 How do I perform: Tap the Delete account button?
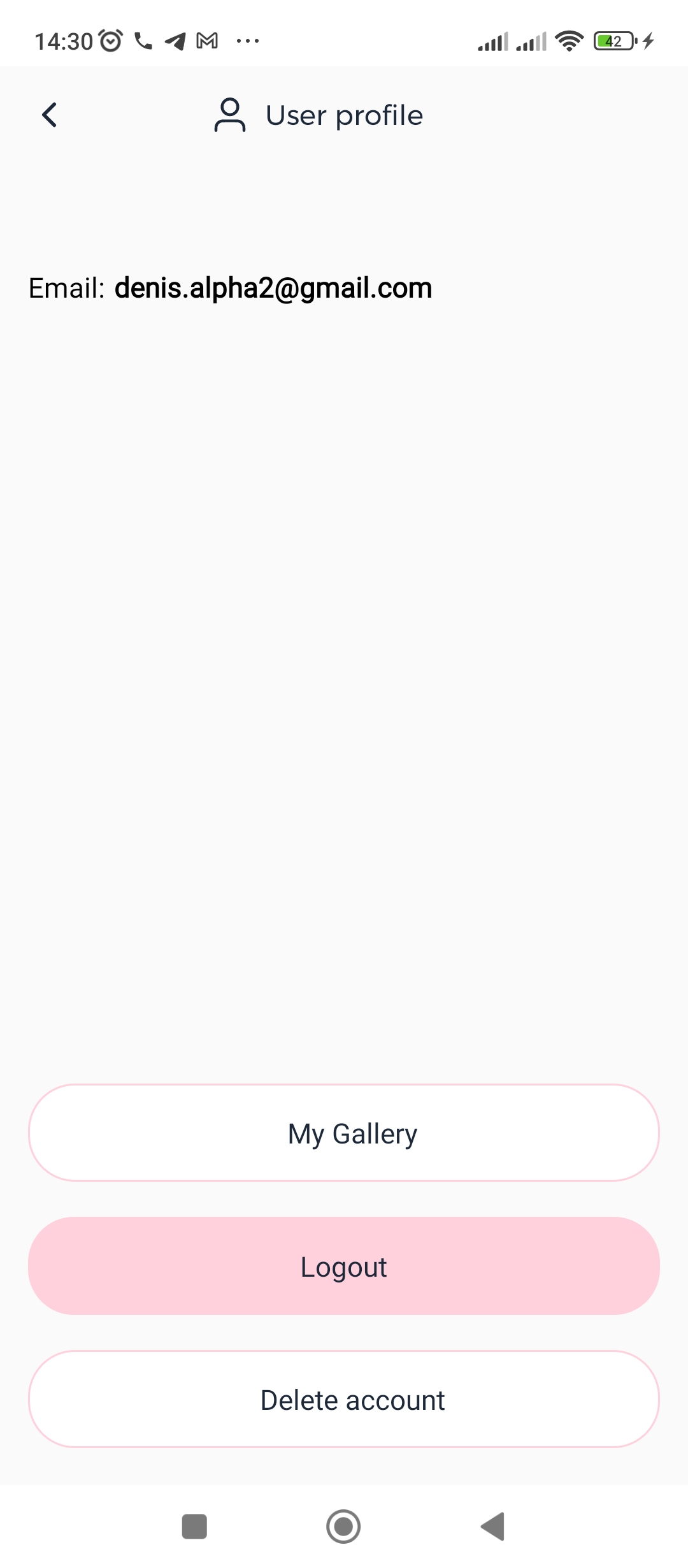coord(344,1399)
